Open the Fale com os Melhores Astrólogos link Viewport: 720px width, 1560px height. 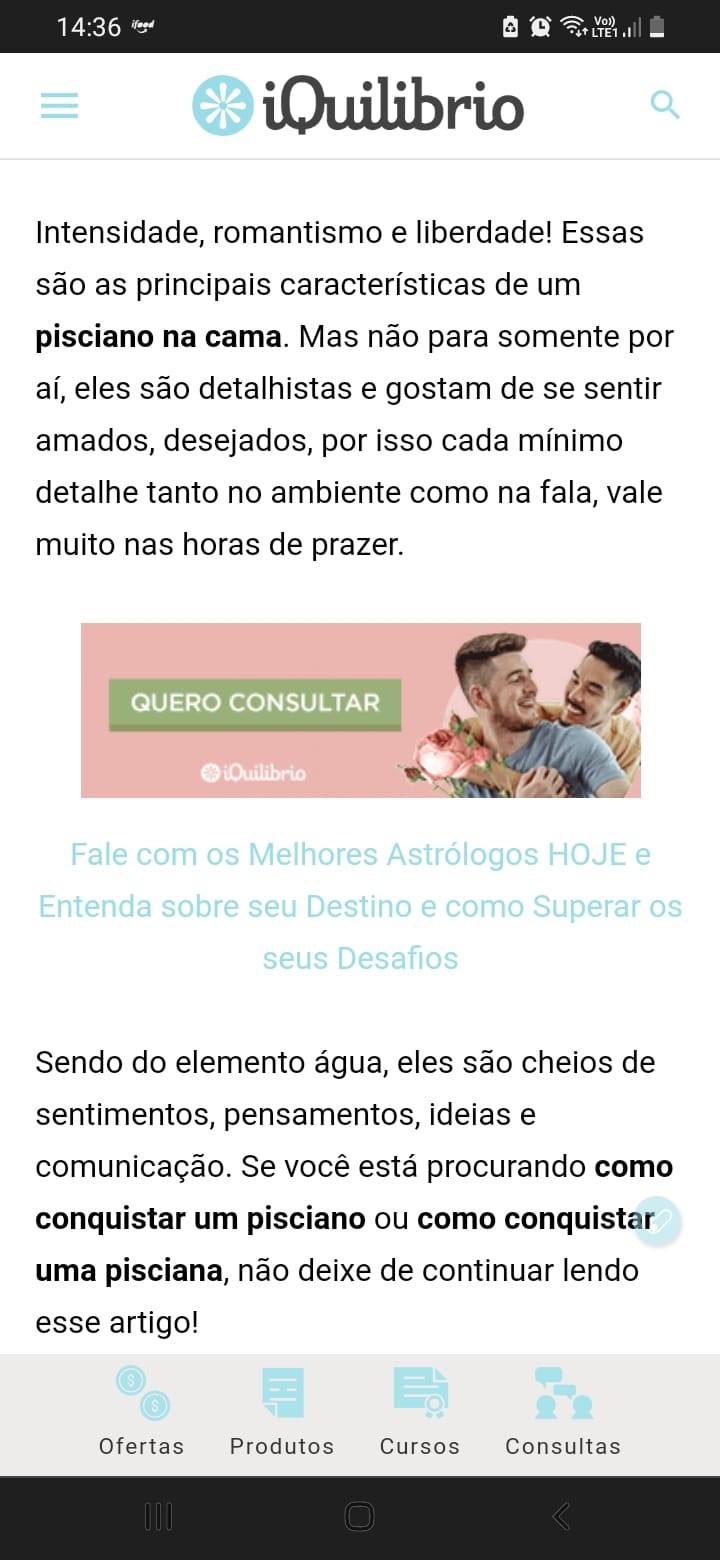coord(360,906)
